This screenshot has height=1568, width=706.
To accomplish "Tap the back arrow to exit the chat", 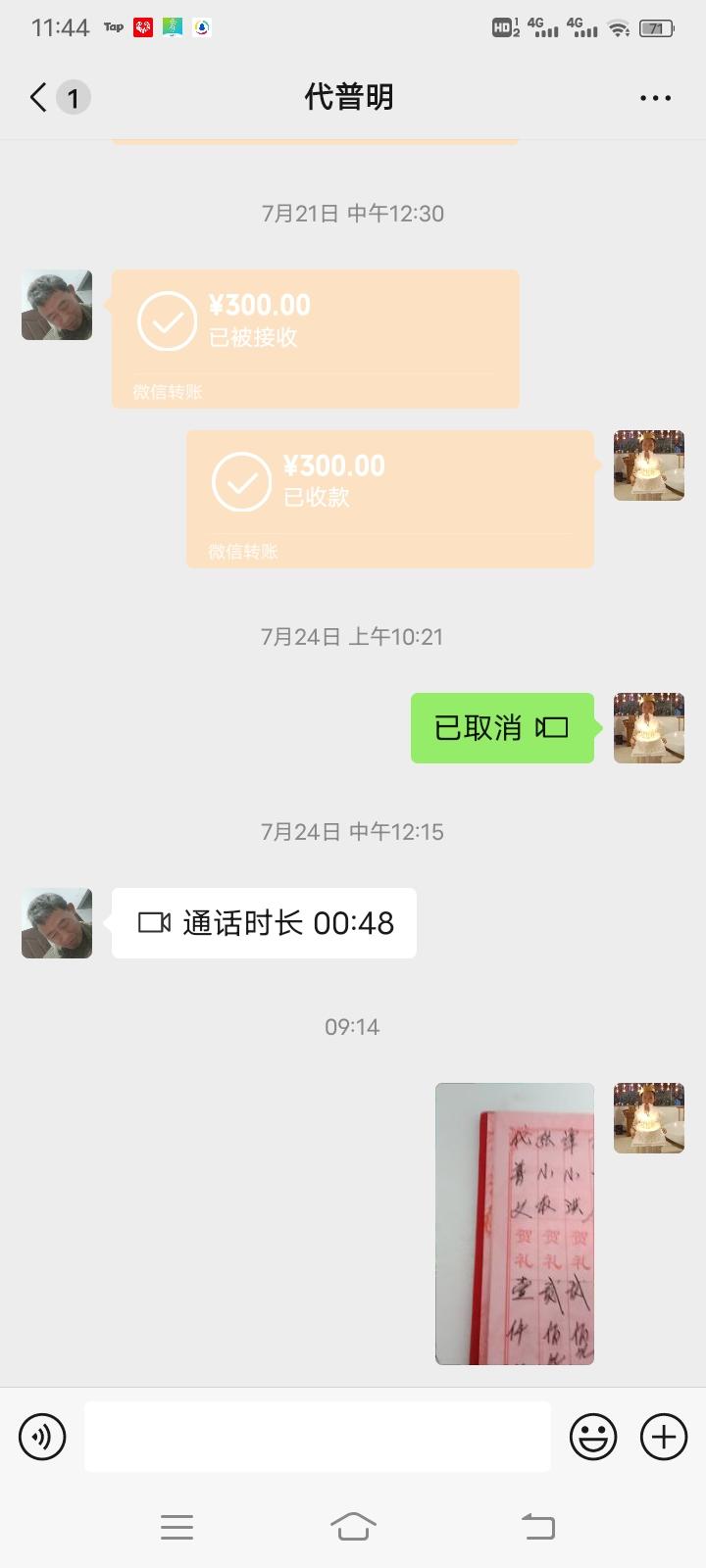I will tap(35, 97).
